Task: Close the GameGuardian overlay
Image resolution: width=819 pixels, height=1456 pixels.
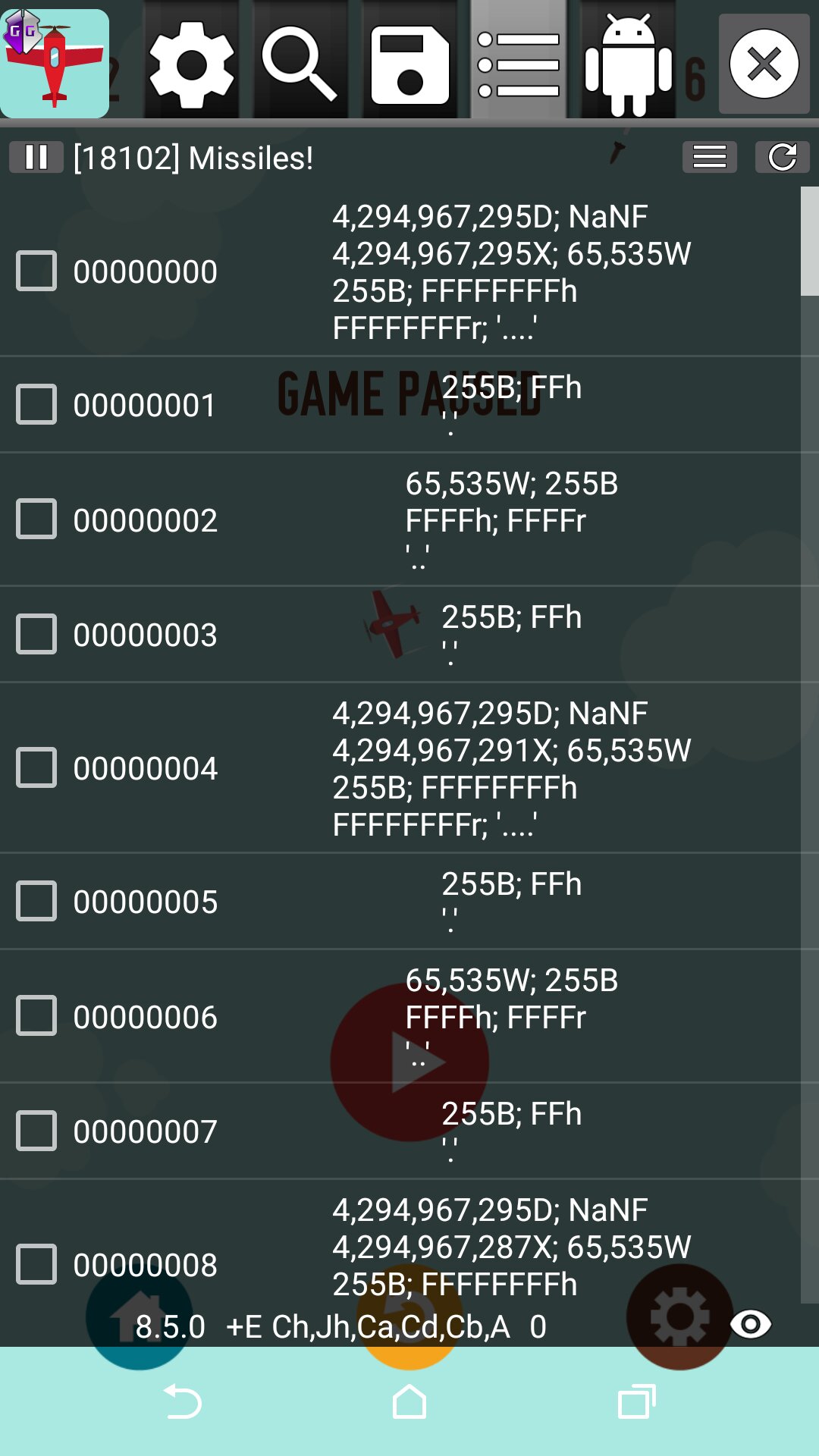Action: (764, 64)
